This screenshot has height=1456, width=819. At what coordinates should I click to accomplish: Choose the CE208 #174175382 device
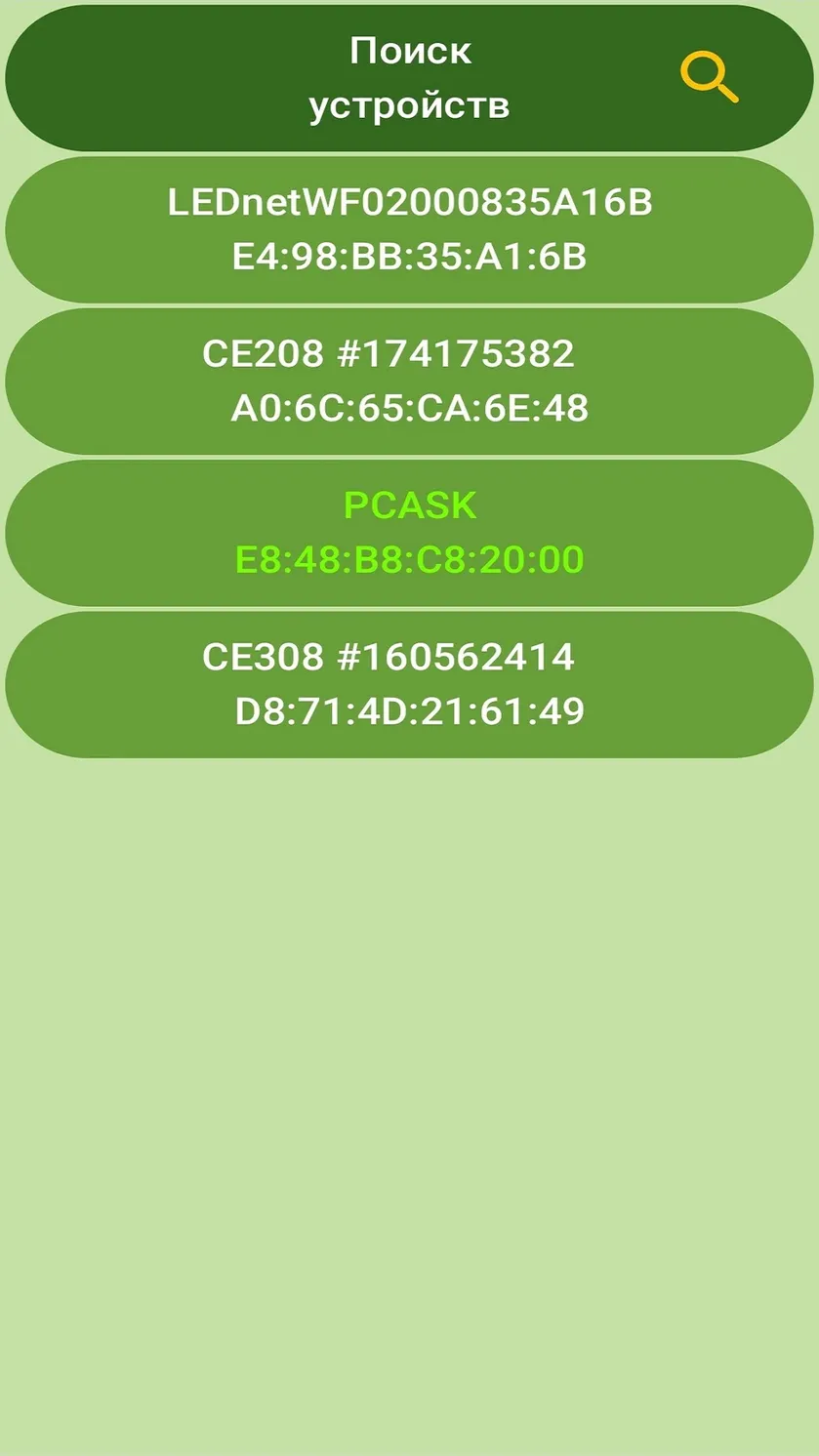point(409,381)
